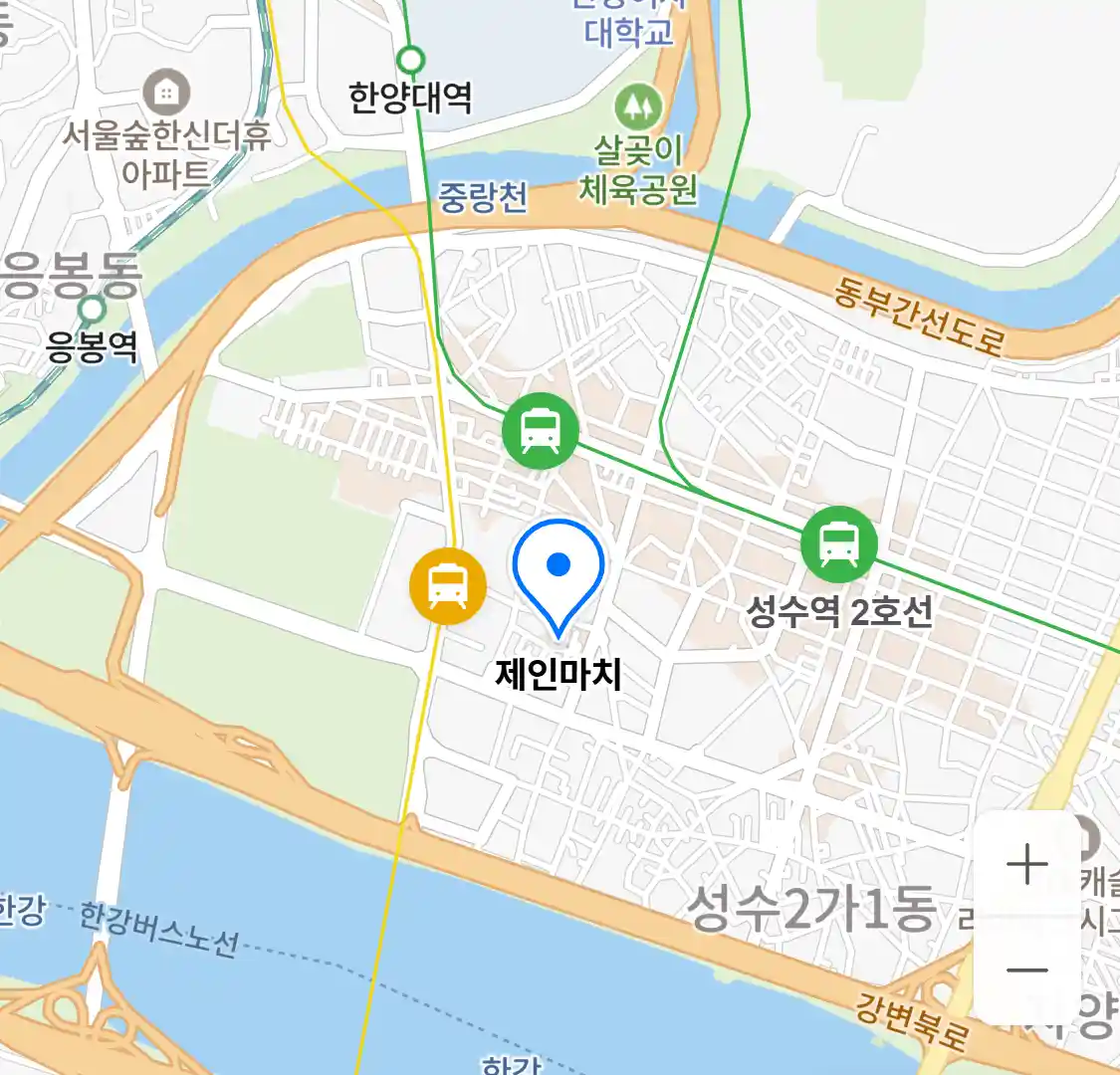Open the yellow subway station marker
1120x1075 pixels.
(448, 586)
